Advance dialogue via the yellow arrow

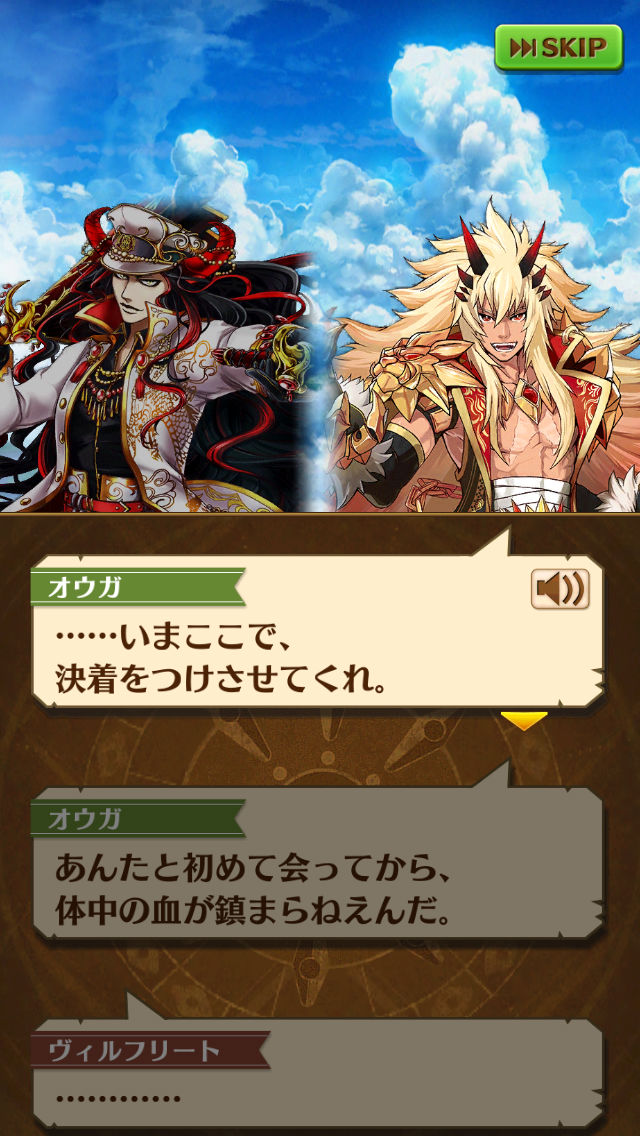point(524,720)
